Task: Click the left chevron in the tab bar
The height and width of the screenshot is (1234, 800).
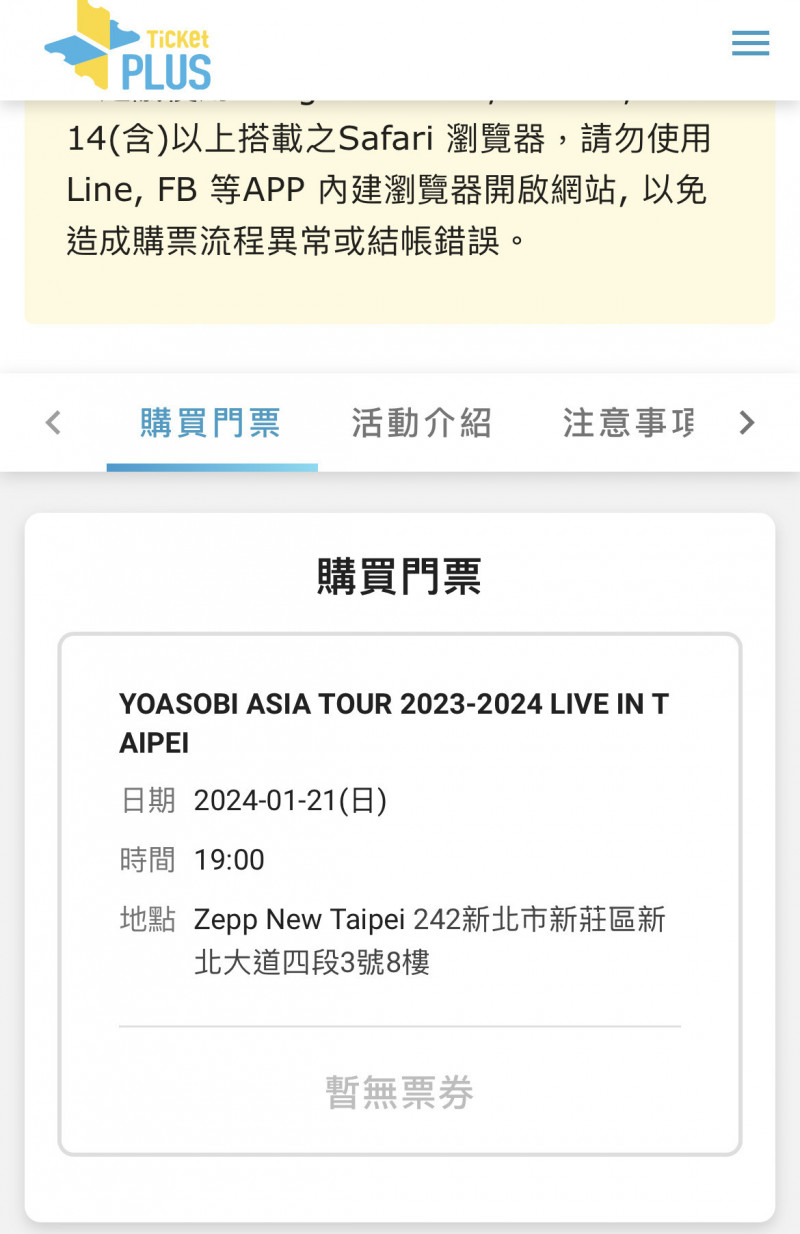Action: tap(52, 422)
